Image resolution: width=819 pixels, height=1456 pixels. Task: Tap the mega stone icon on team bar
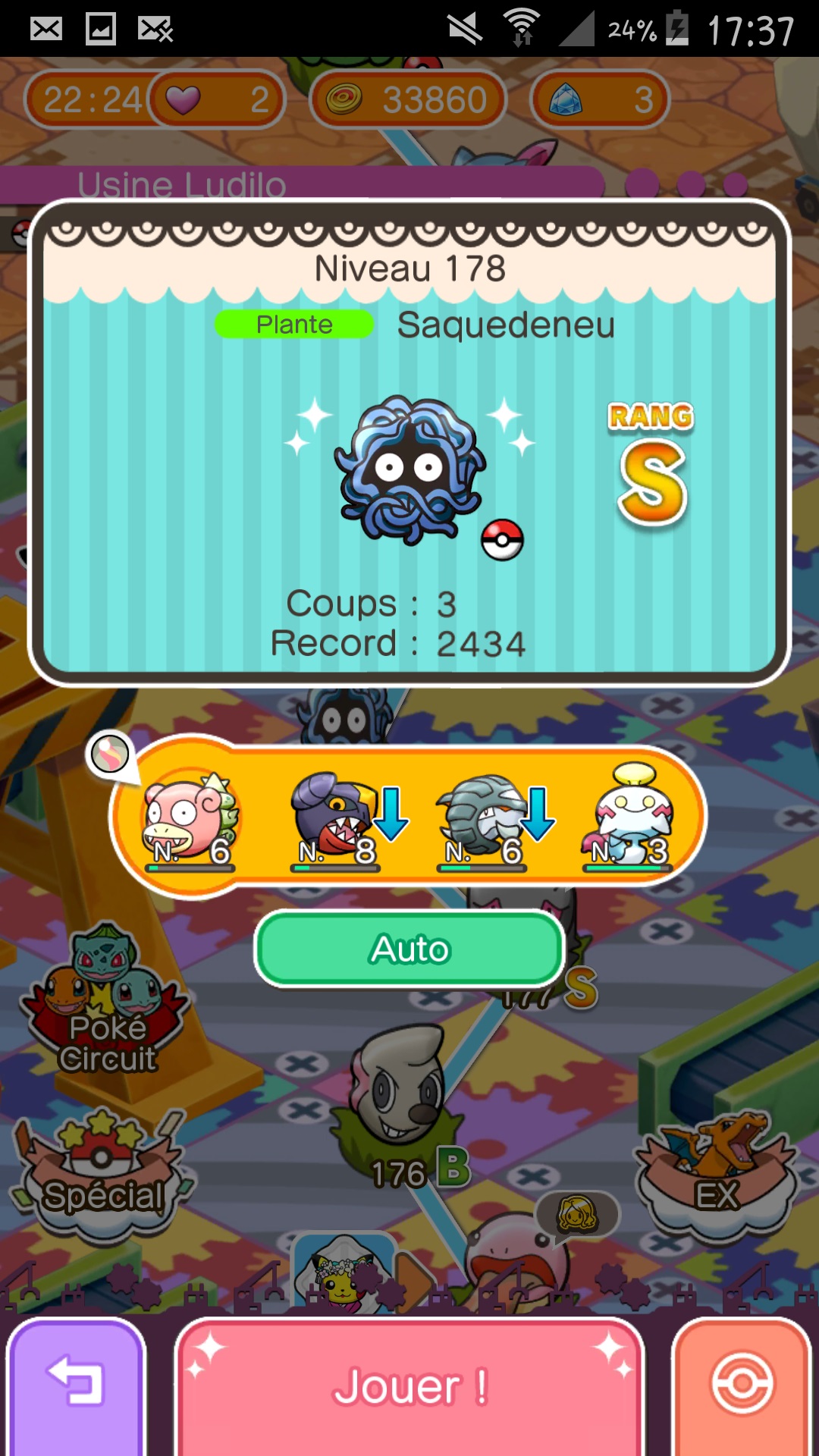pyautogui.click(x=110, y=755)
